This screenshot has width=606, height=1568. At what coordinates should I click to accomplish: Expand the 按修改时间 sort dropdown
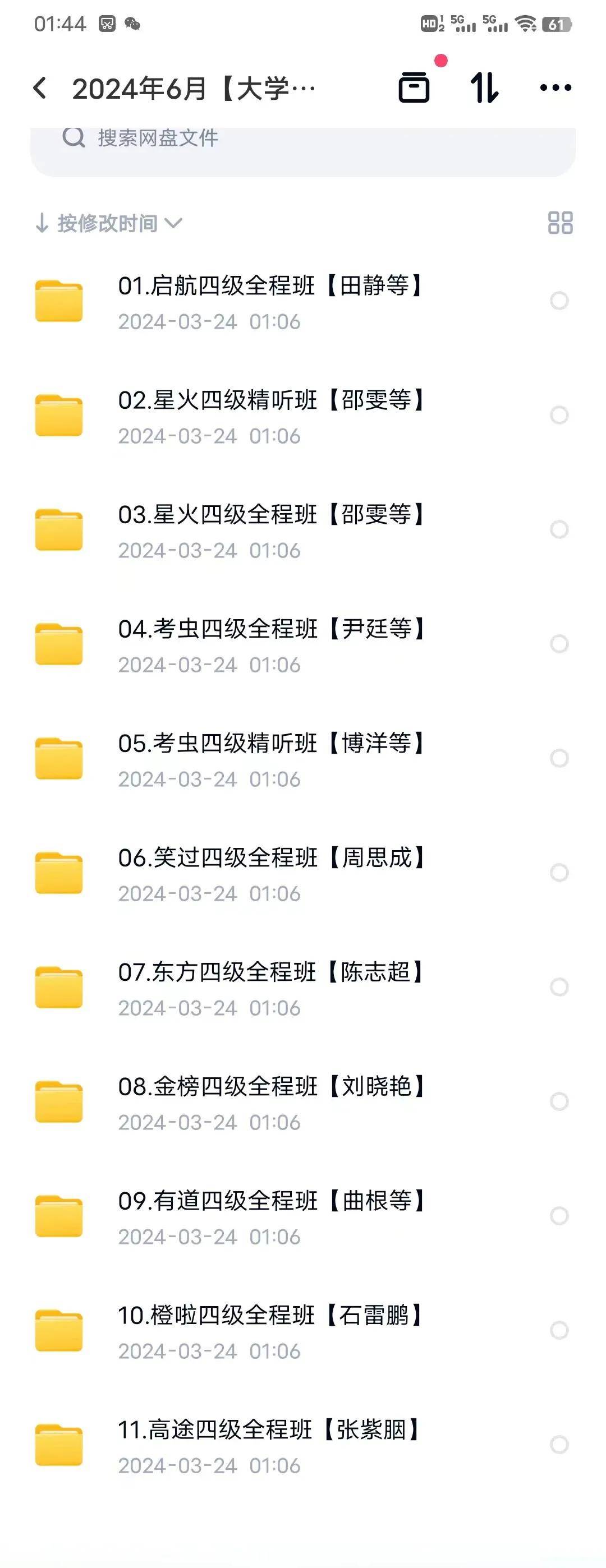tap(108, 223)
